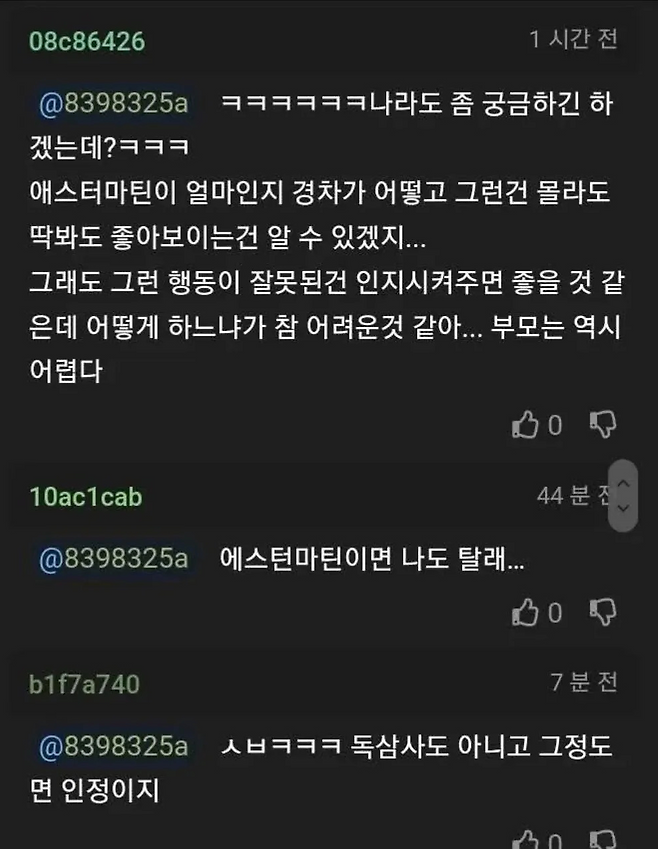Screen dimensions: 658x849
Task: Dislike 10ac1cab's reply
Action: 603,612
